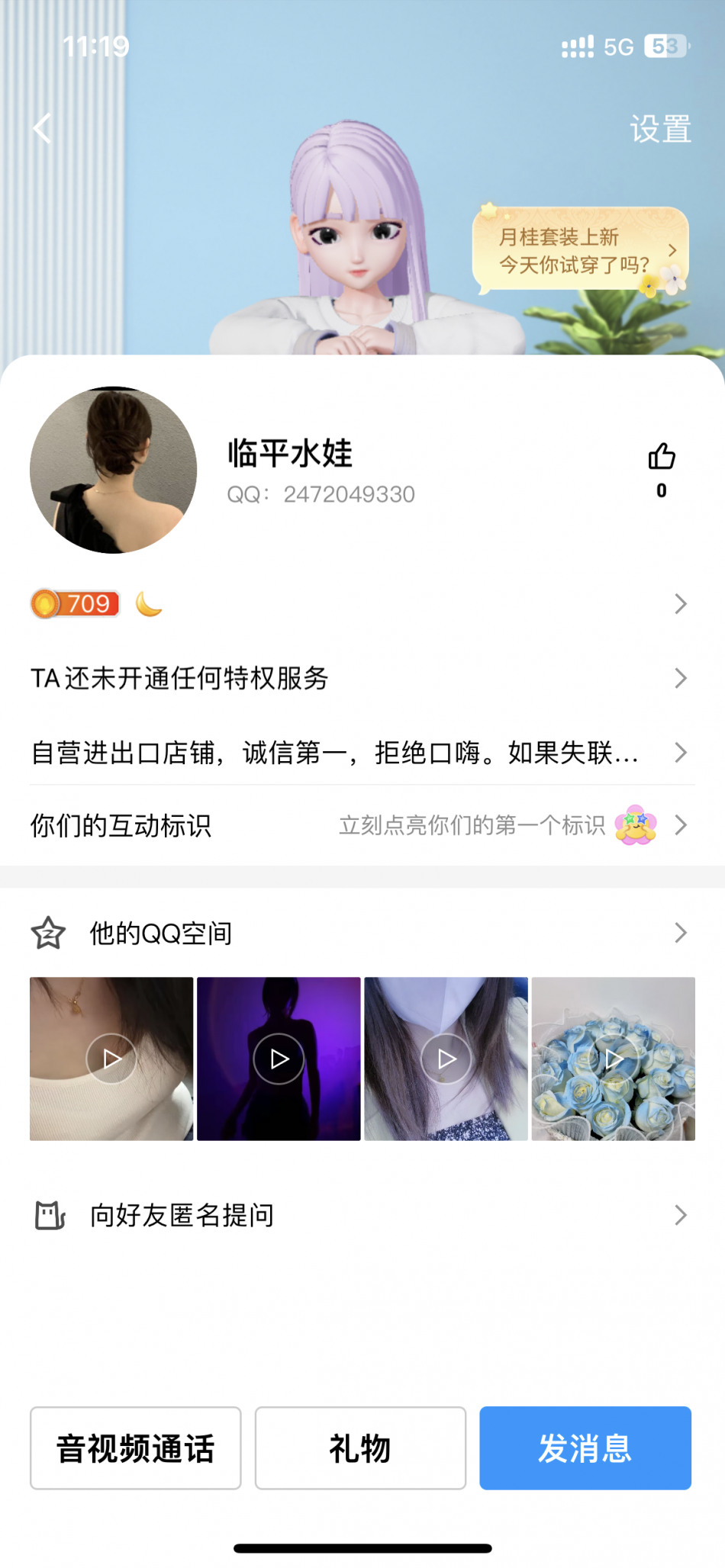Play the blue roses bouquet video
Screen dimensions: 725x1568
[x=614, y=1059]
